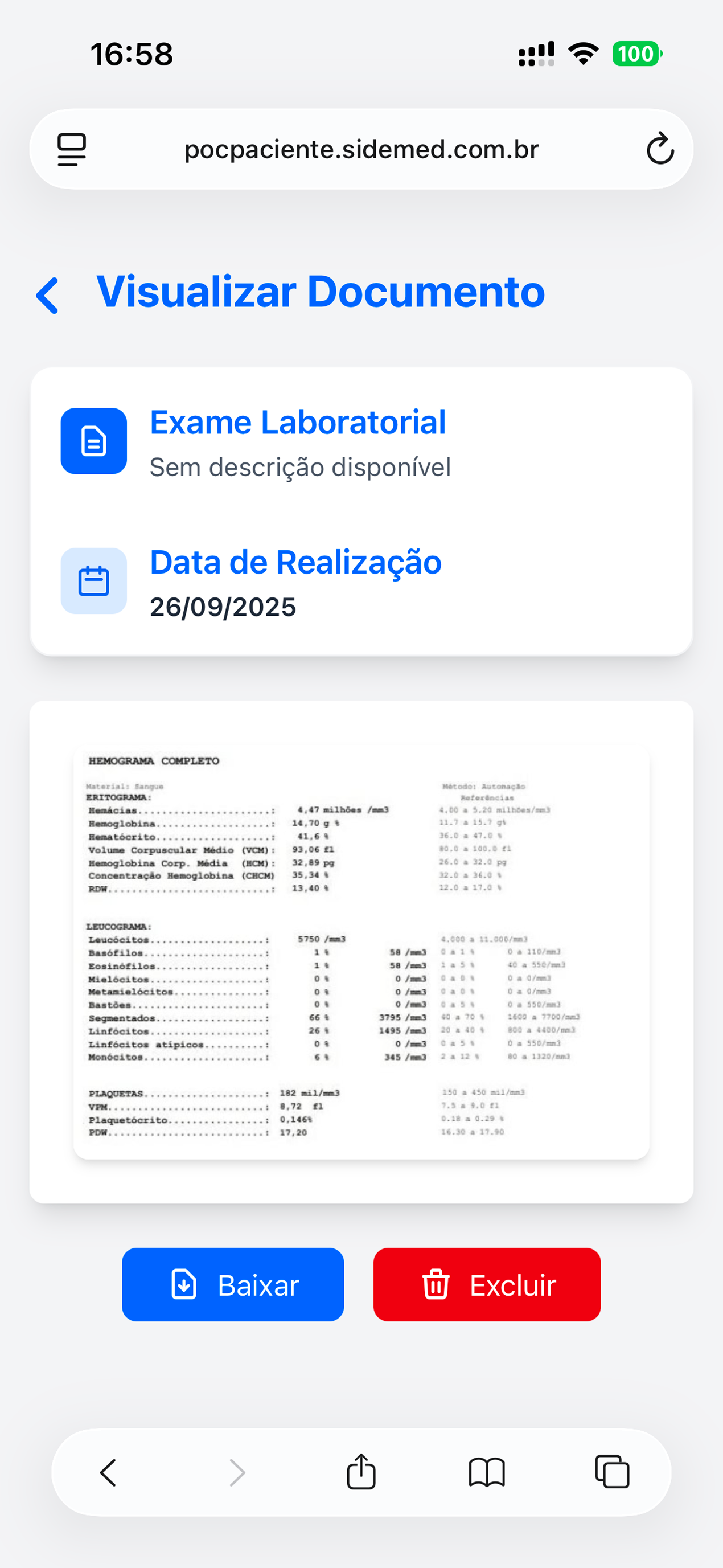Open Safari bookmarks
Image resolution: width=723 pixels, height=1568 pixels.
tap(486, 1472)
